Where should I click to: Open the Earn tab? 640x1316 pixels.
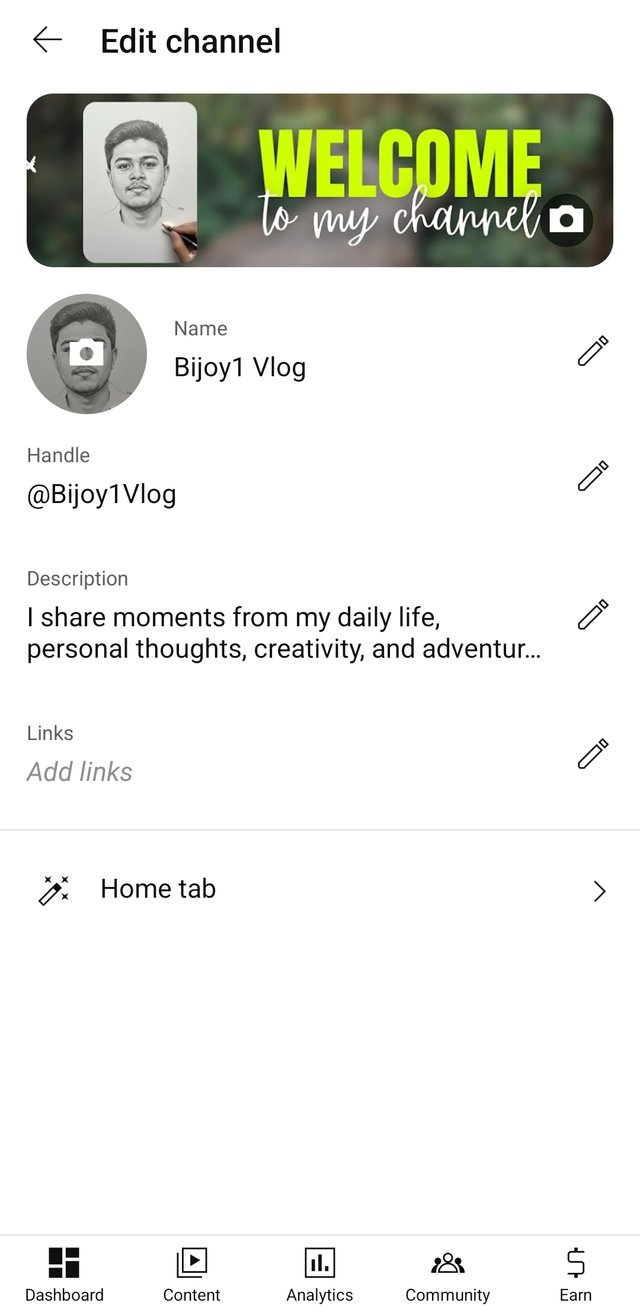(575, 1274)
